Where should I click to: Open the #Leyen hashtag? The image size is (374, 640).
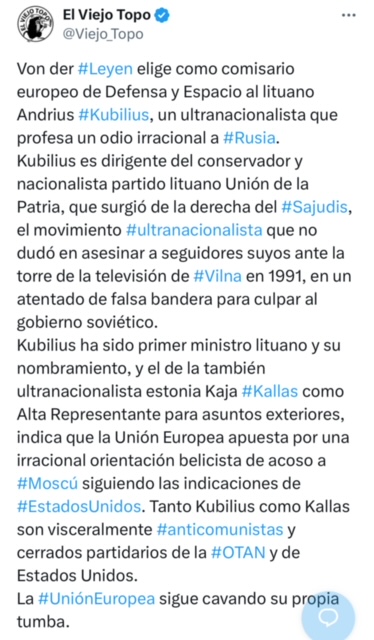(105, 68)
